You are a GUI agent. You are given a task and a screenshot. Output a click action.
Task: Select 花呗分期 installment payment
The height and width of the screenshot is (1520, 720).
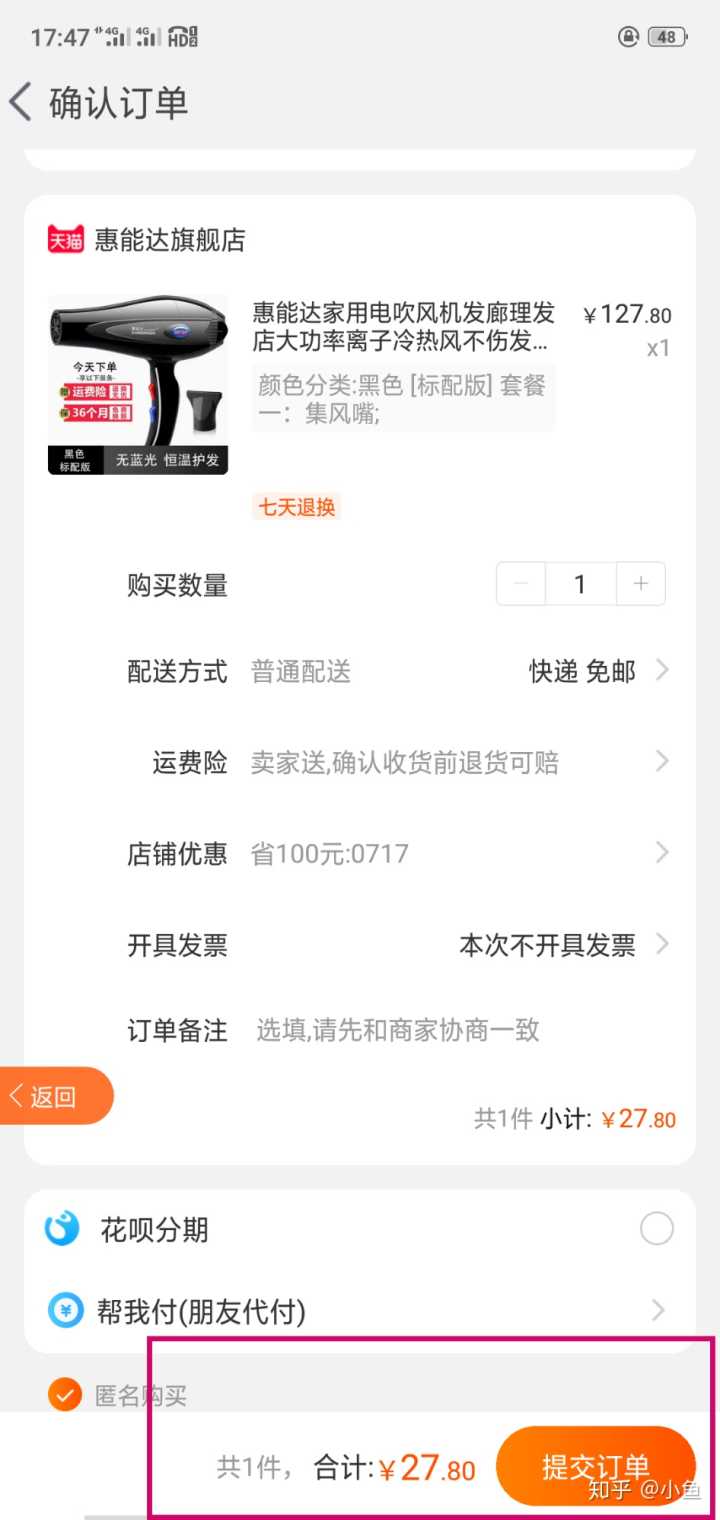656,1228
